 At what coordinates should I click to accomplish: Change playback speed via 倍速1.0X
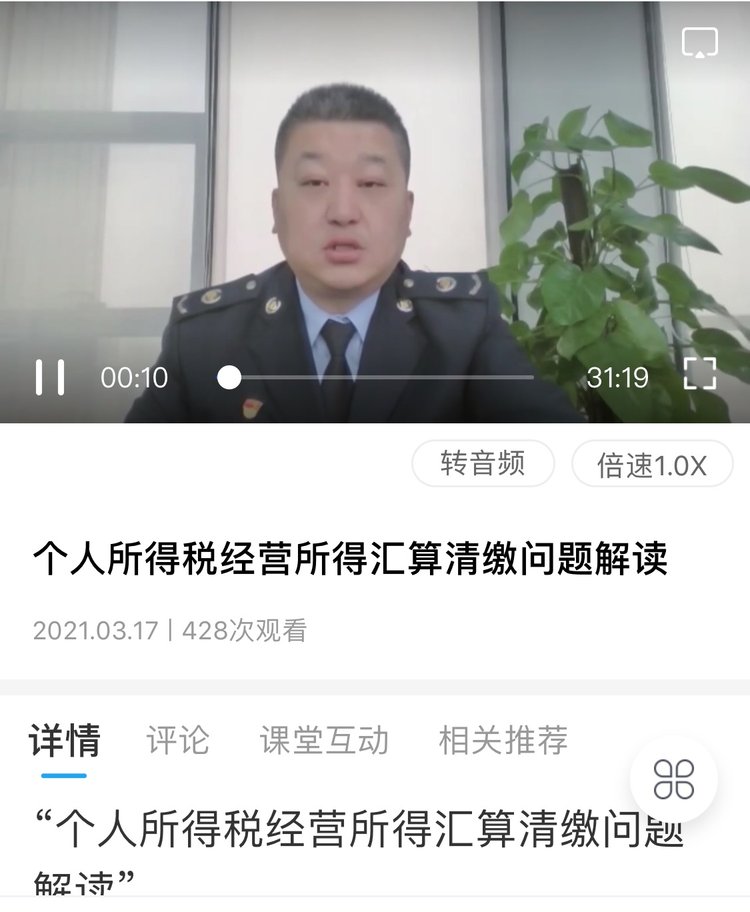point(651,465)
